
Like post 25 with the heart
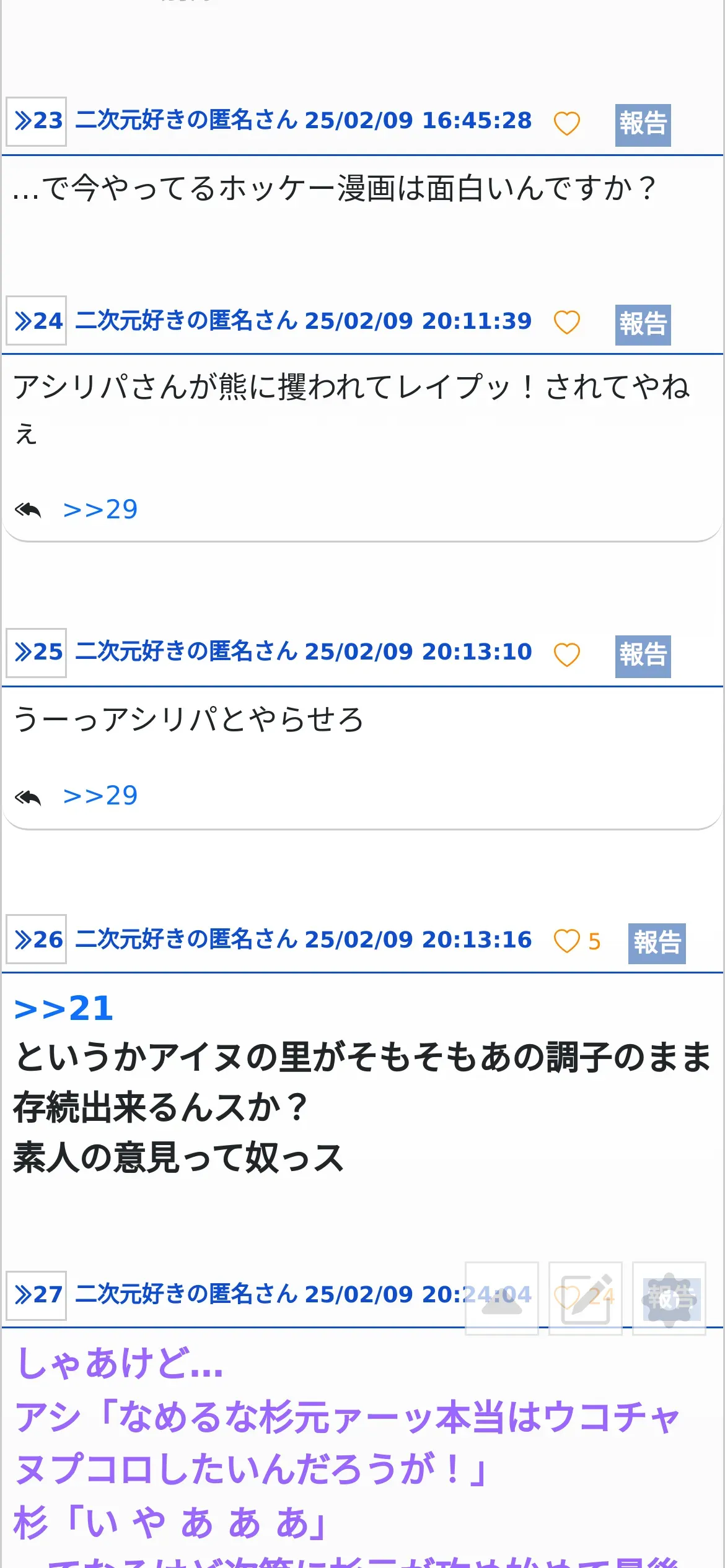click(x=566, y=655)
